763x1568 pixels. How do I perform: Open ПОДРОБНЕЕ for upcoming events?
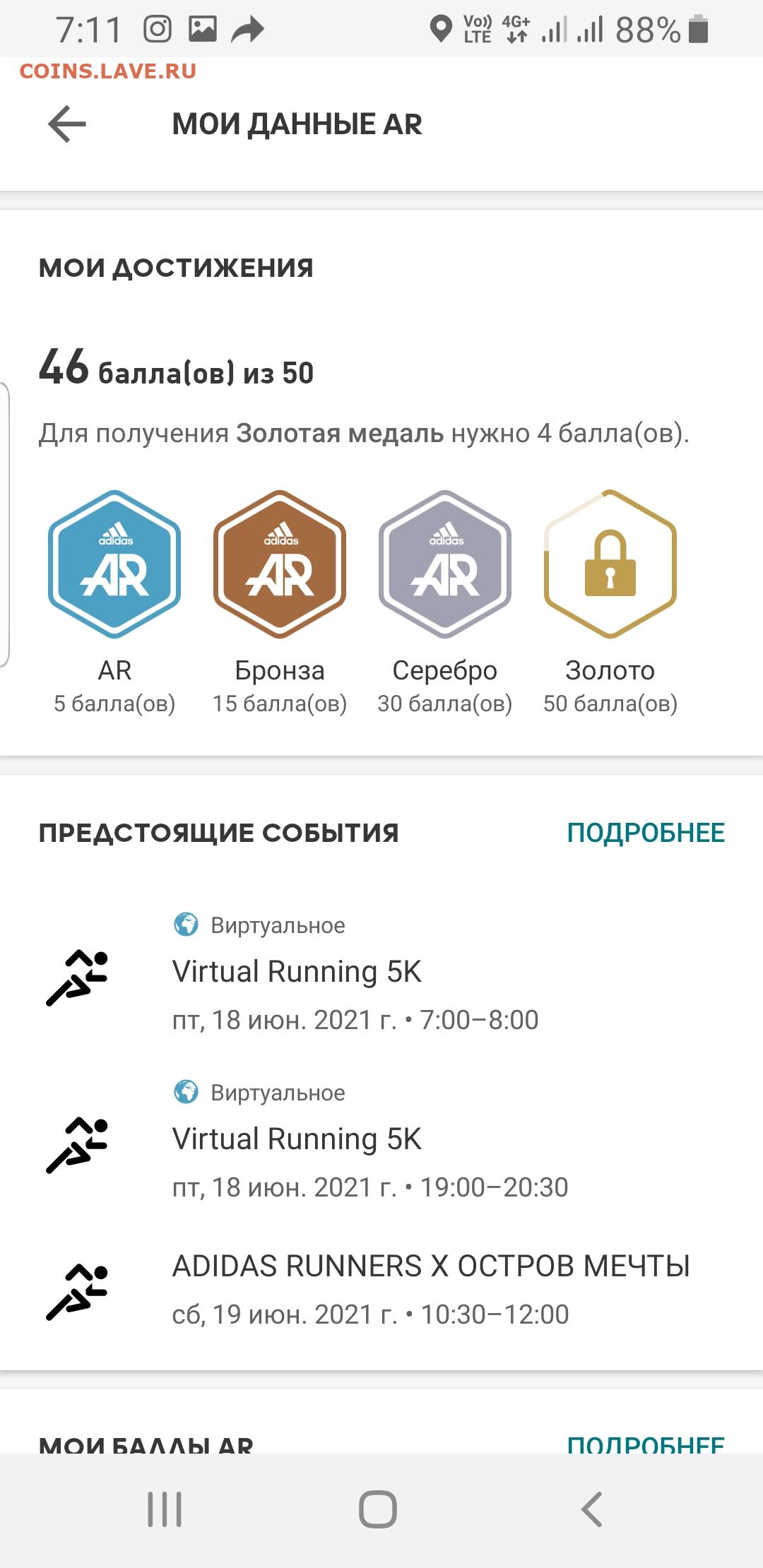coord(646,833)
